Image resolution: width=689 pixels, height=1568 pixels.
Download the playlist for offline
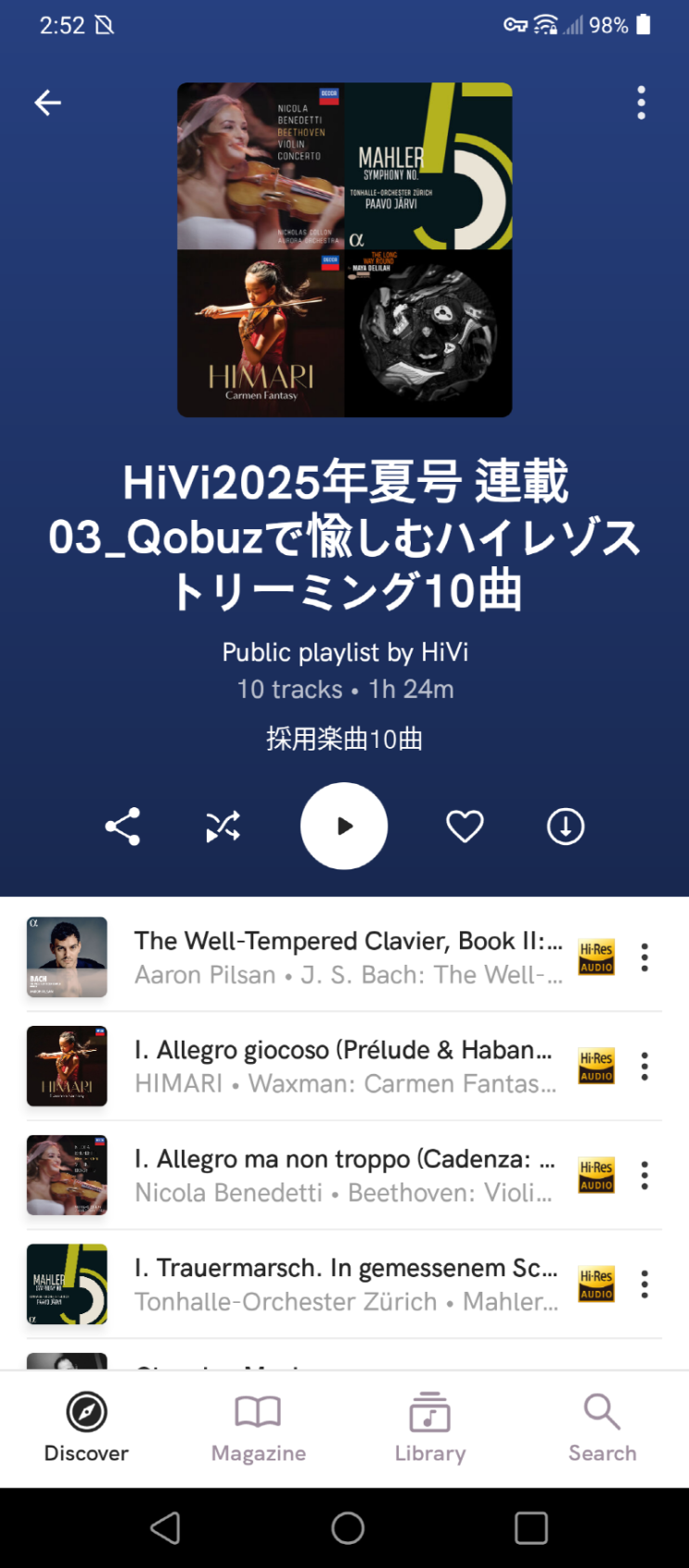(566, 826)
